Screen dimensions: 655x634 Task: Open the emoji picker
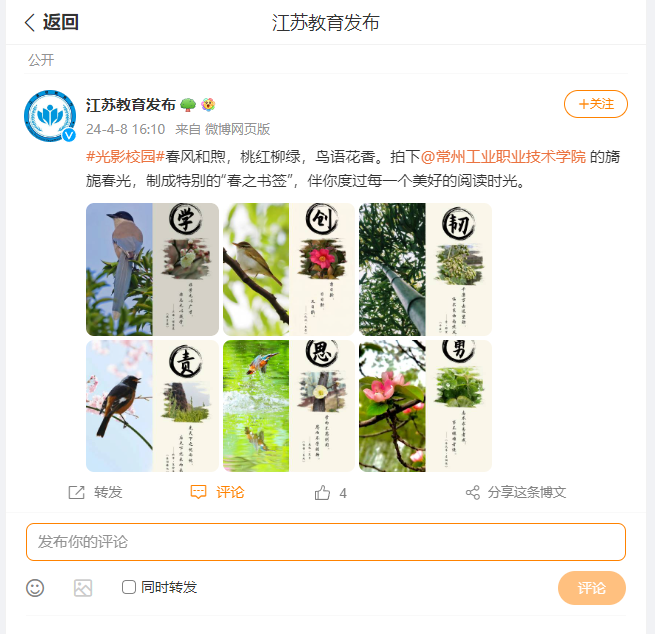[x=35, y=588]
